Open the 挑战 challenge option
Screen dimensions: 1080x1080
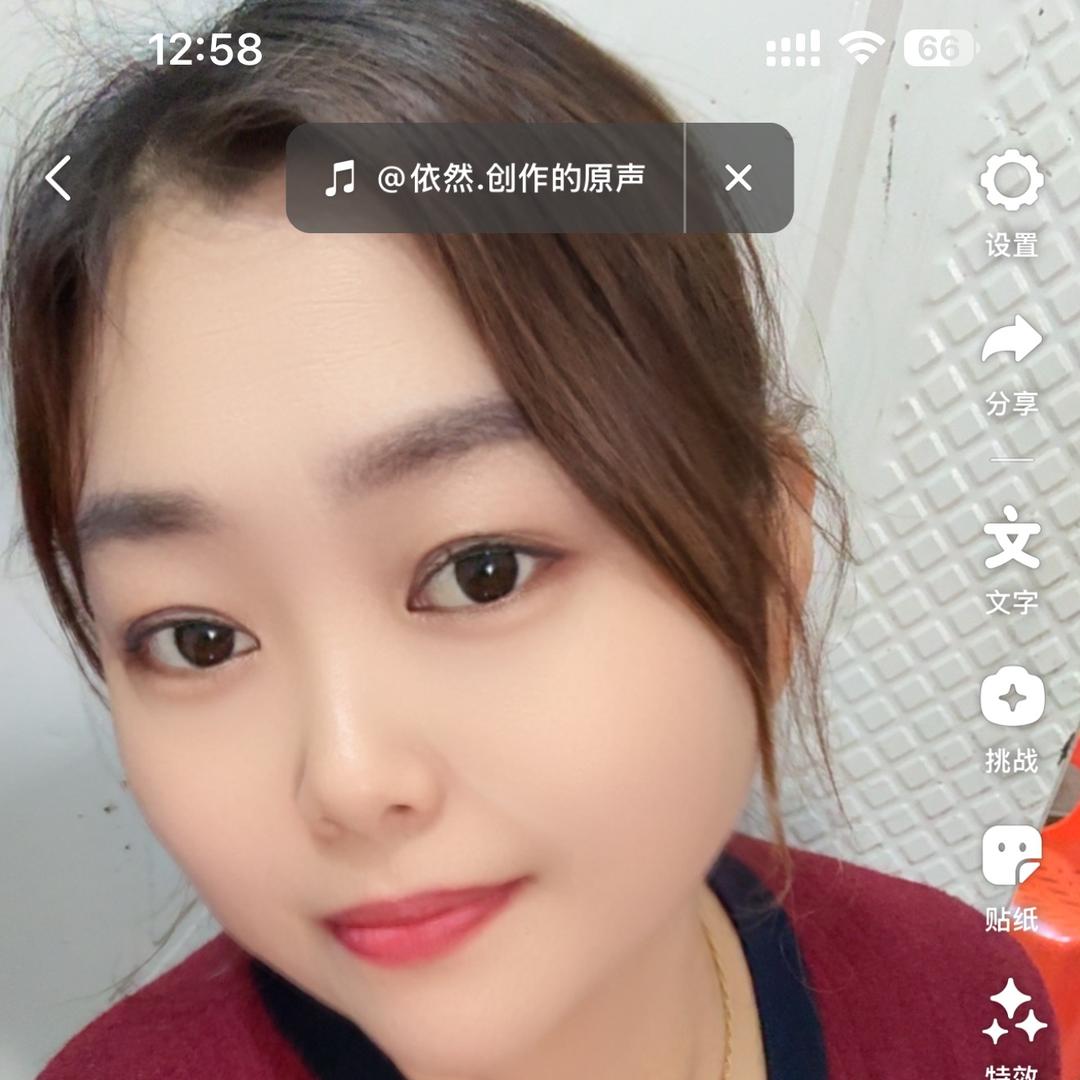[x=1011, y=697]
